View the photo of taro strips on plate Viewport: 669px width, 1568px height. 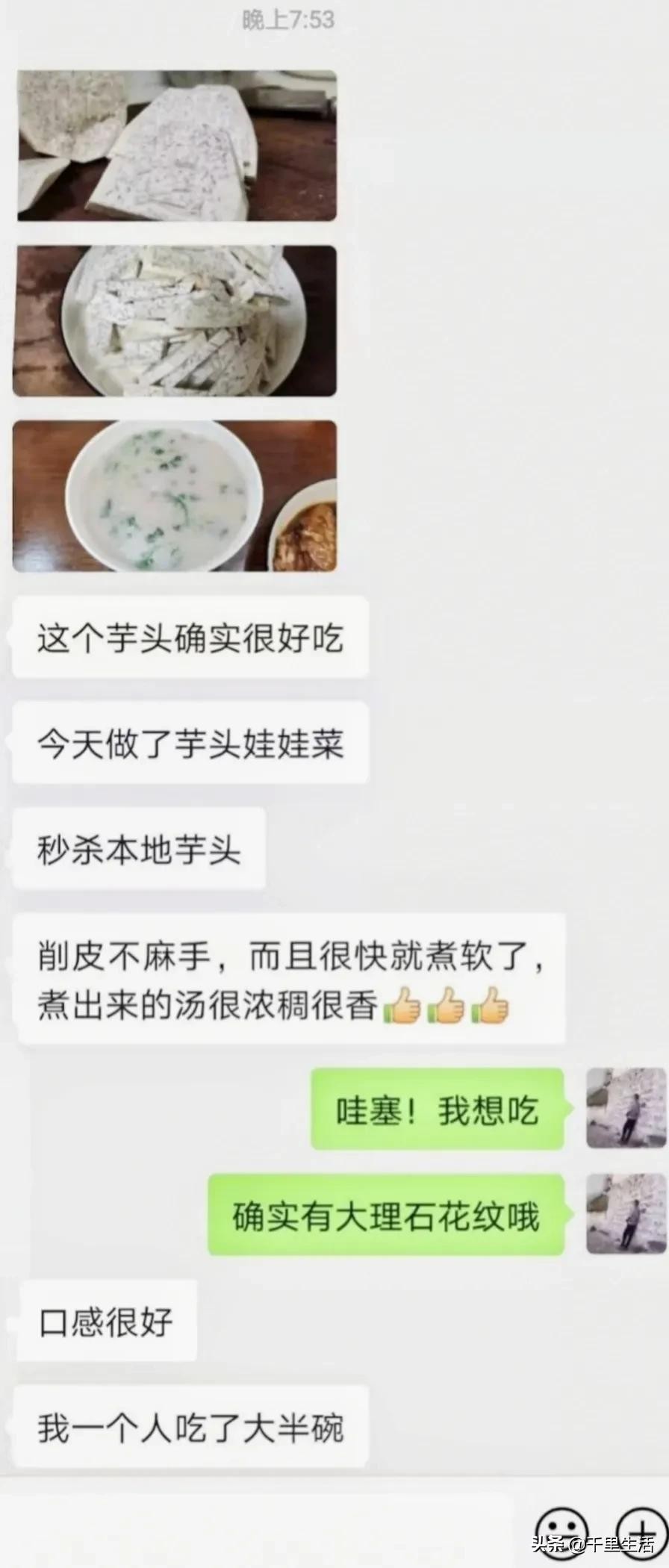click(175, 321)
